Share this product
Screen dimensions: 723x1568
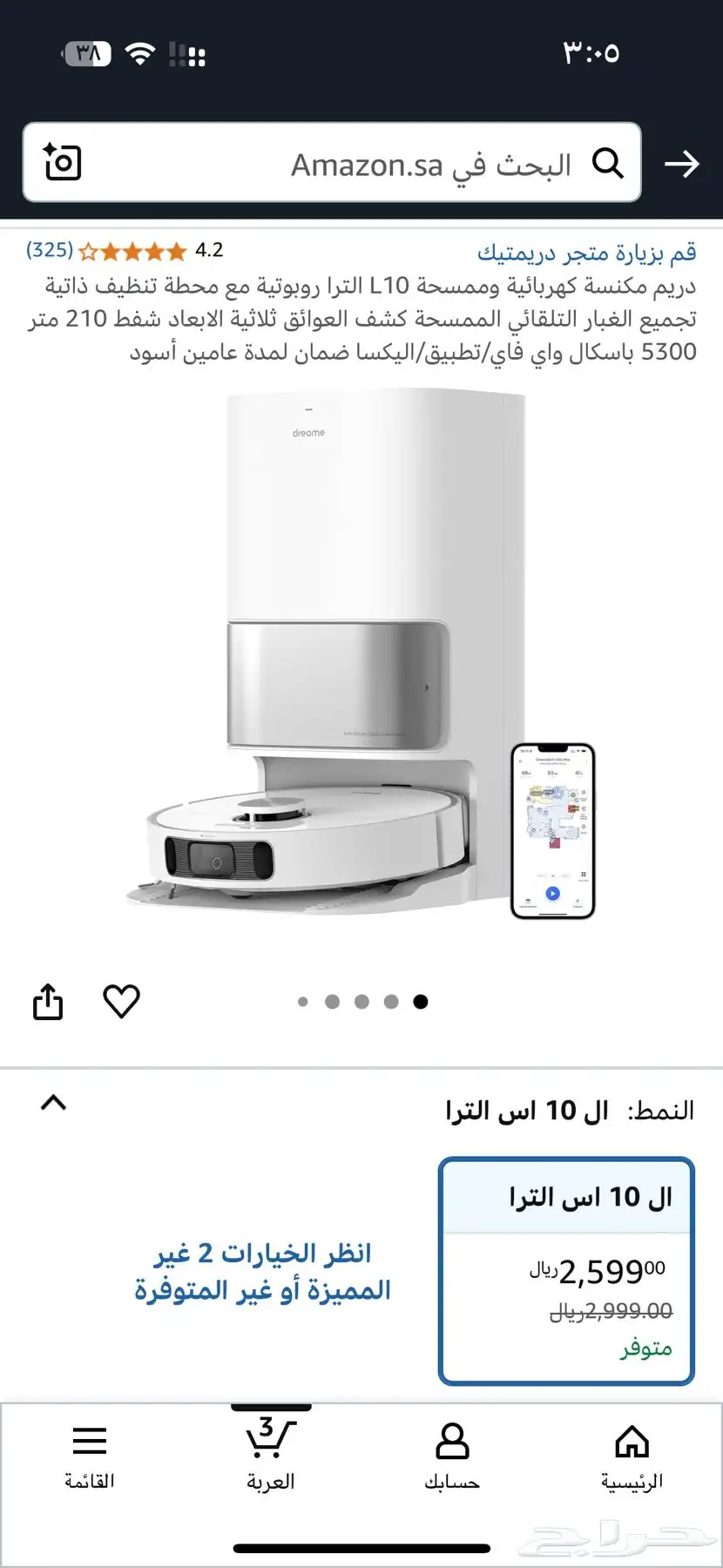48,1001
